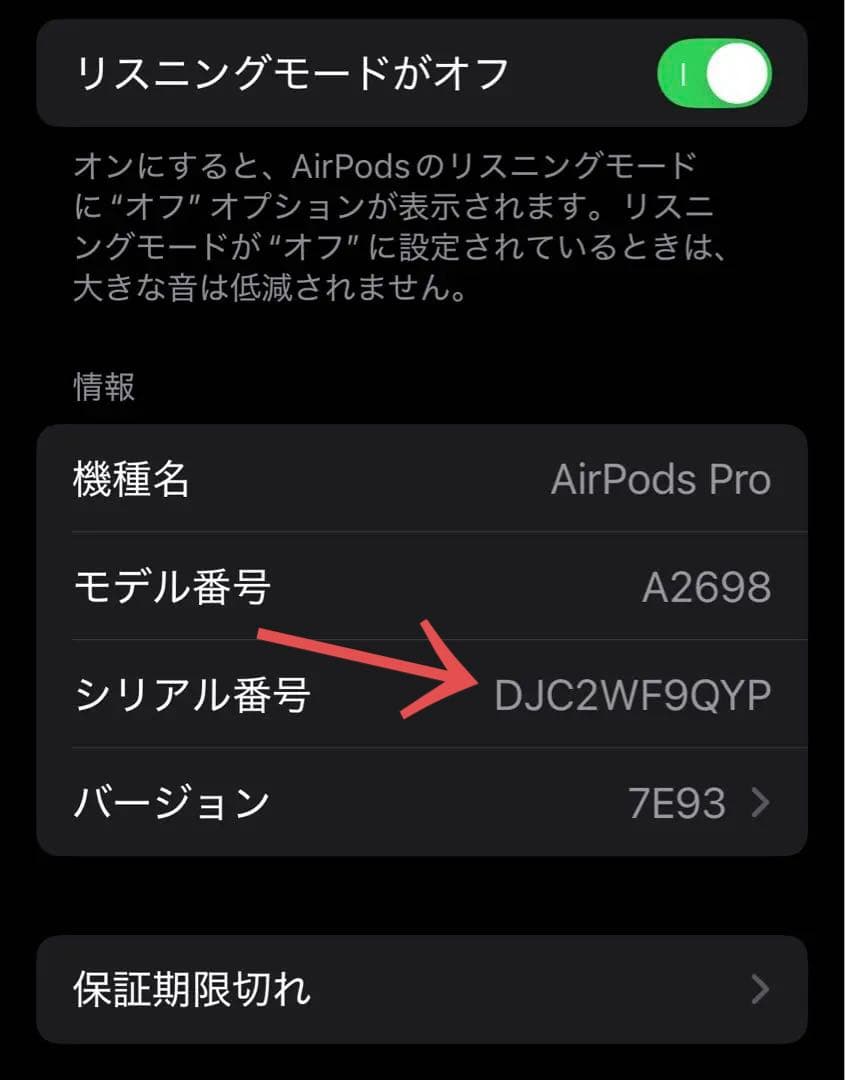Viewport: 845px width, 1080px height.
Task: Select the AirPods Pro device name
Action: click(x=661, y=480)
